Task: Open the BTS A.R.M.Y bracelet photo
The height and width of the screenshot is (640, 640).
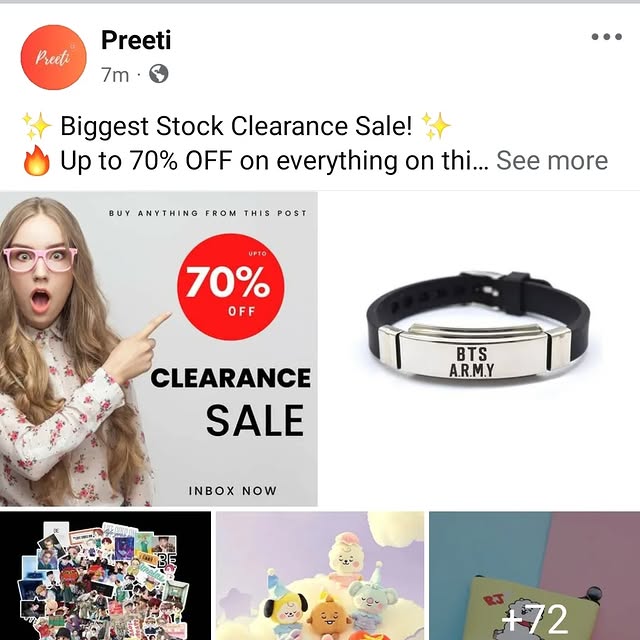Action: click(481, 348)
